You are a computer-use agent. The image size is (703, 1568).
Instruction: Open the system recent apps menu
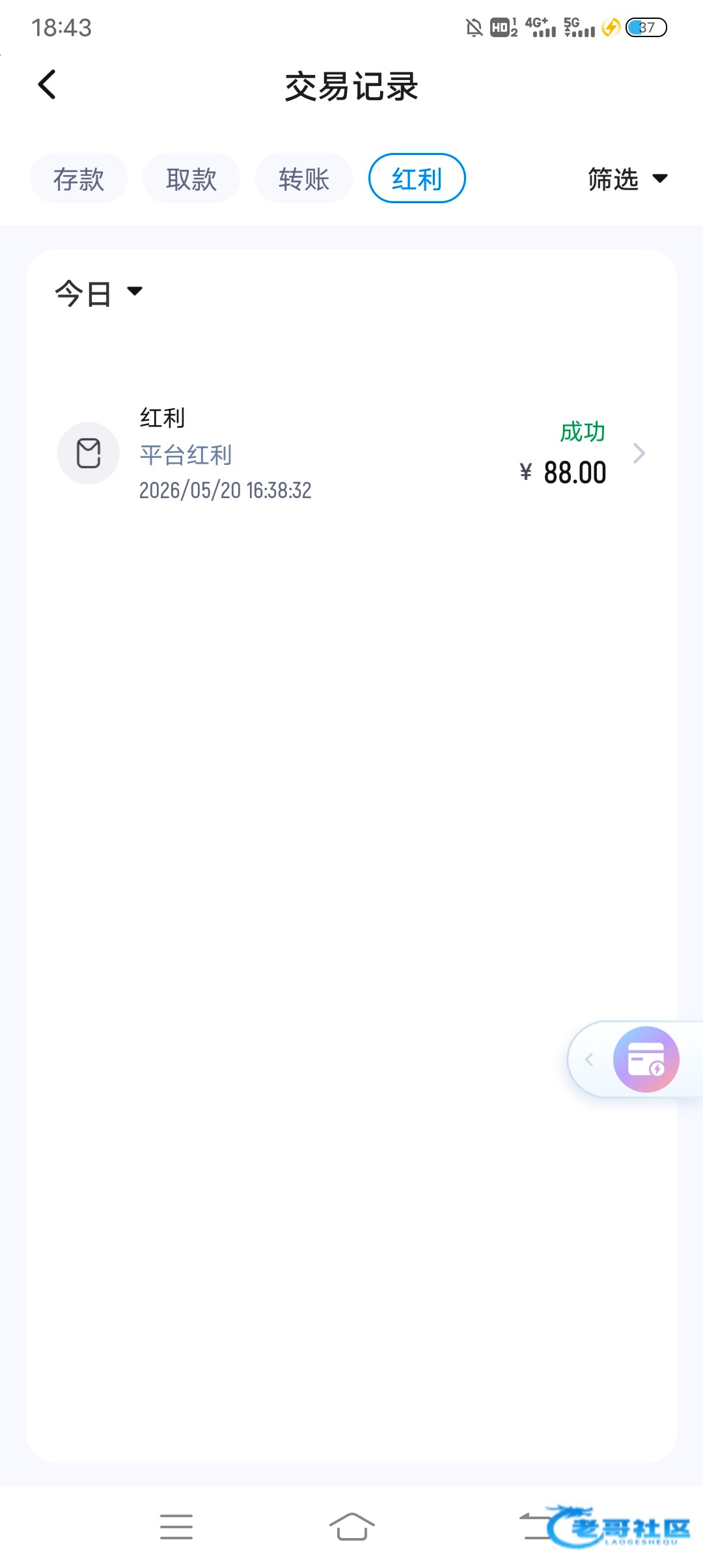tap(176, 1526)
